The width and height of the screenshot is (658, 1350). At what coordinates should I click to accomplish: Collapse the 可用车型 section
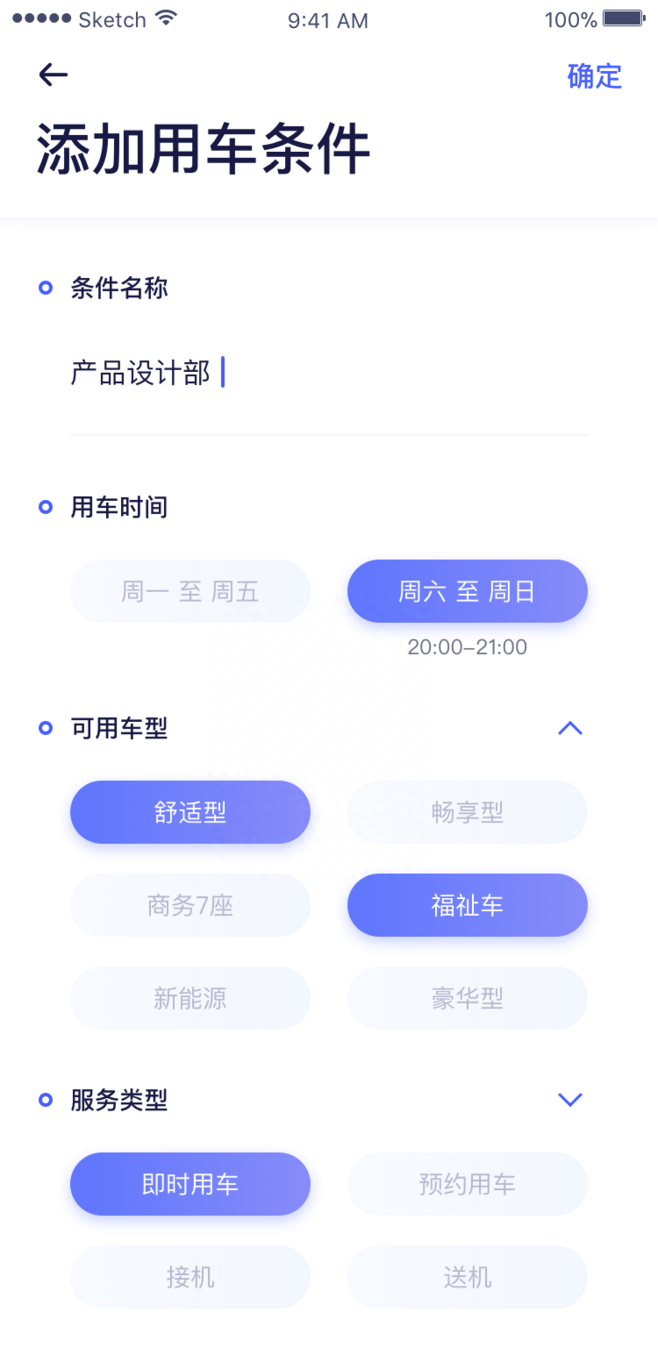[x=570, y=728]
